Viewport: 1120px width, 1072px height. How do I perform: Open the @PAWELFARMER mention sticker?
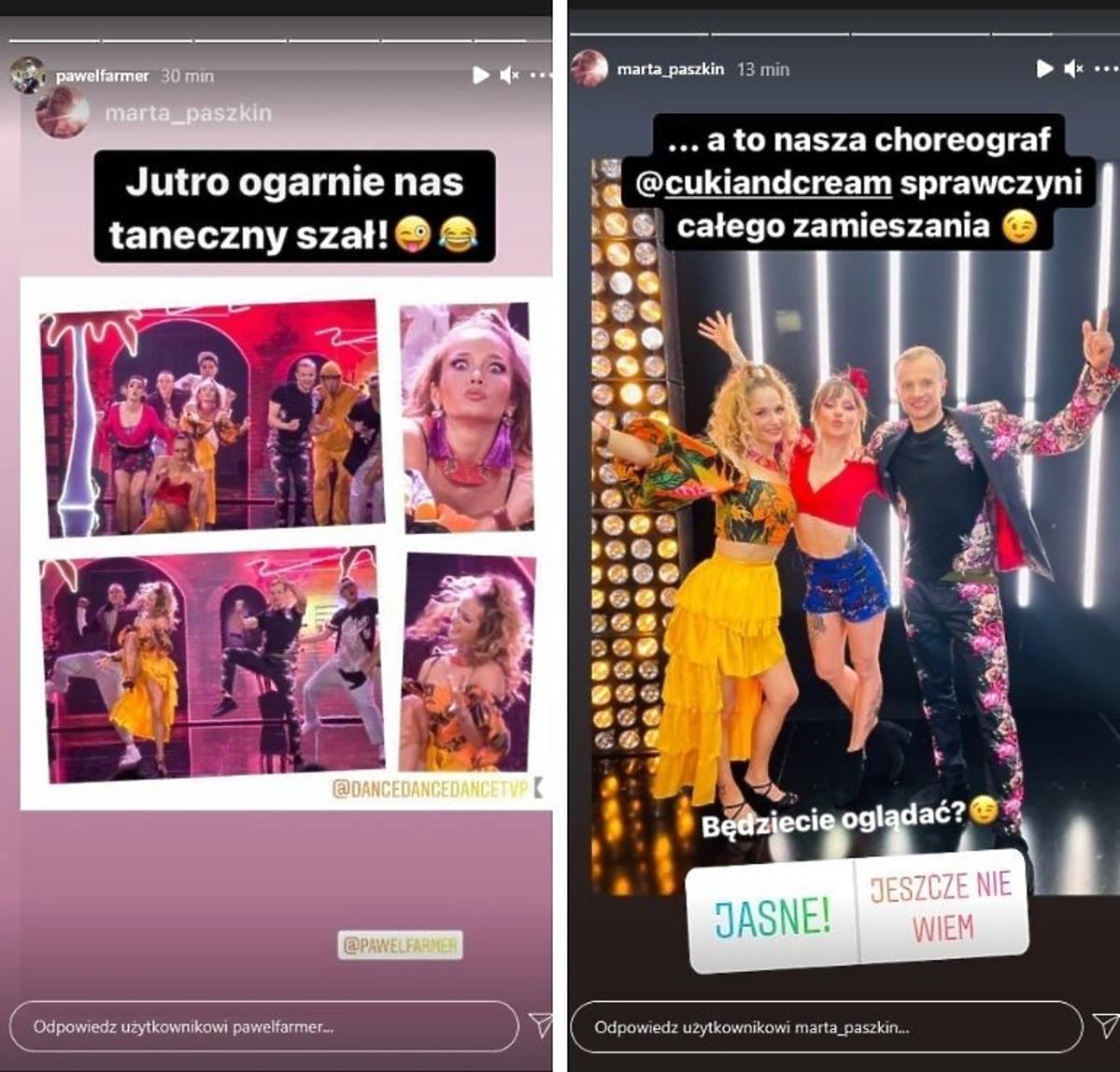(x=400, y=945)
